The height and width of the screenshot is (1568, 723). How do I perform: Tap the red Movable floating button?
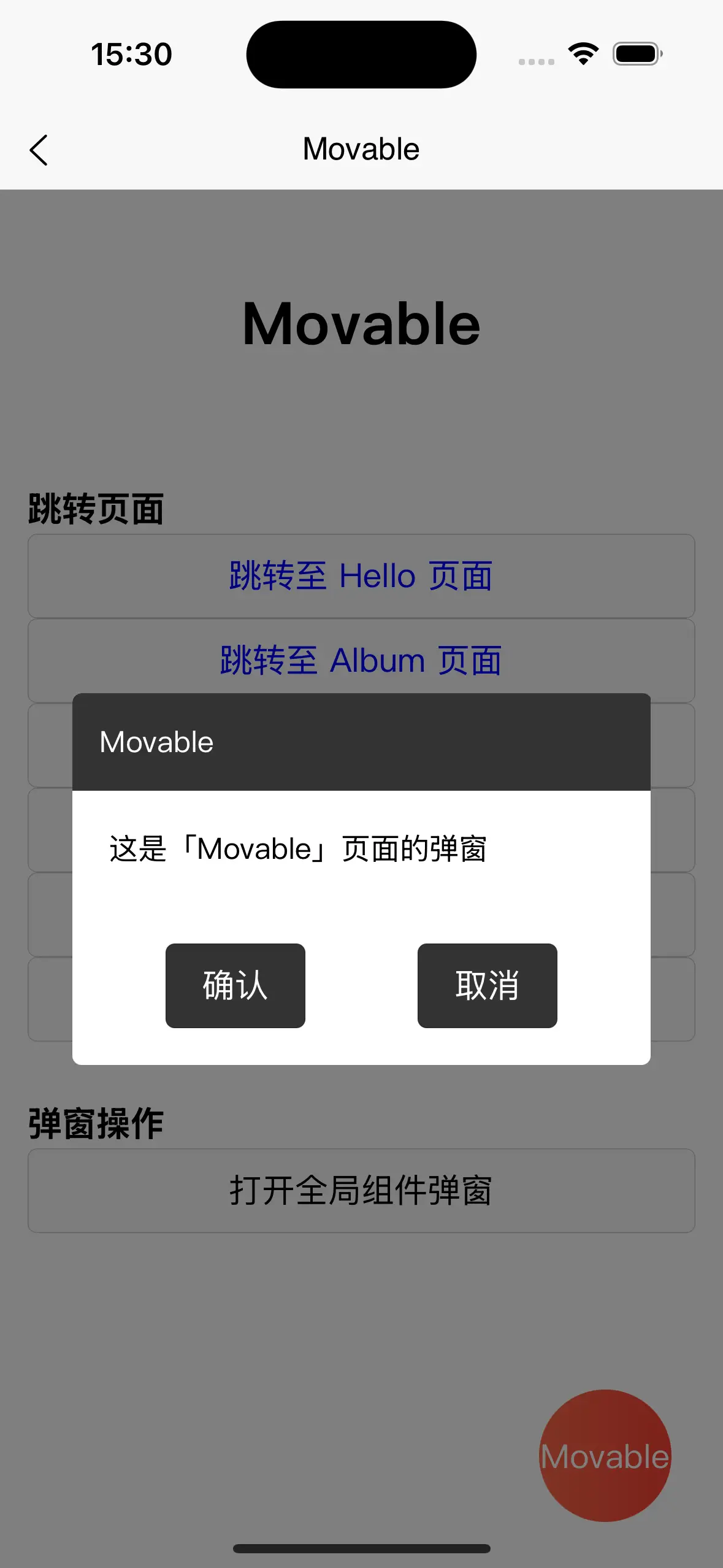(x=605, y=1455)
